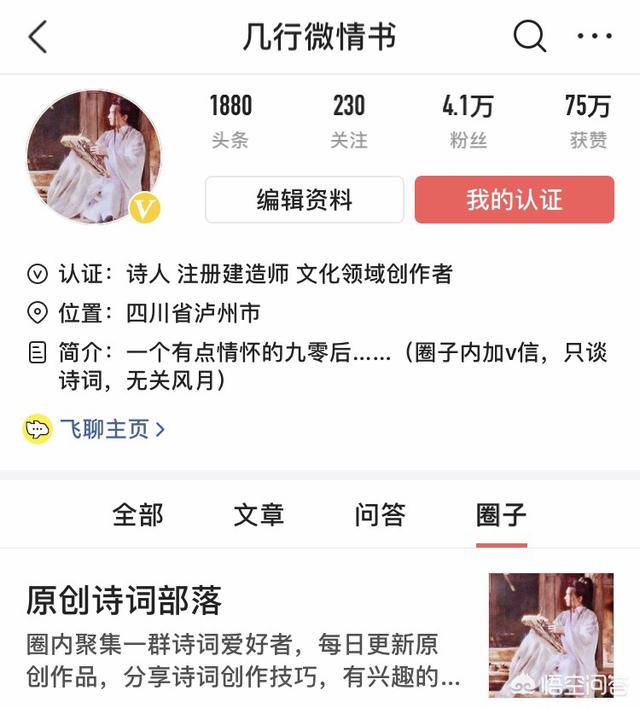Image resolution: width=640 pixels, height=708 pixels.
Task: Open the three-dot overflow menu
Action: [594, 37]
